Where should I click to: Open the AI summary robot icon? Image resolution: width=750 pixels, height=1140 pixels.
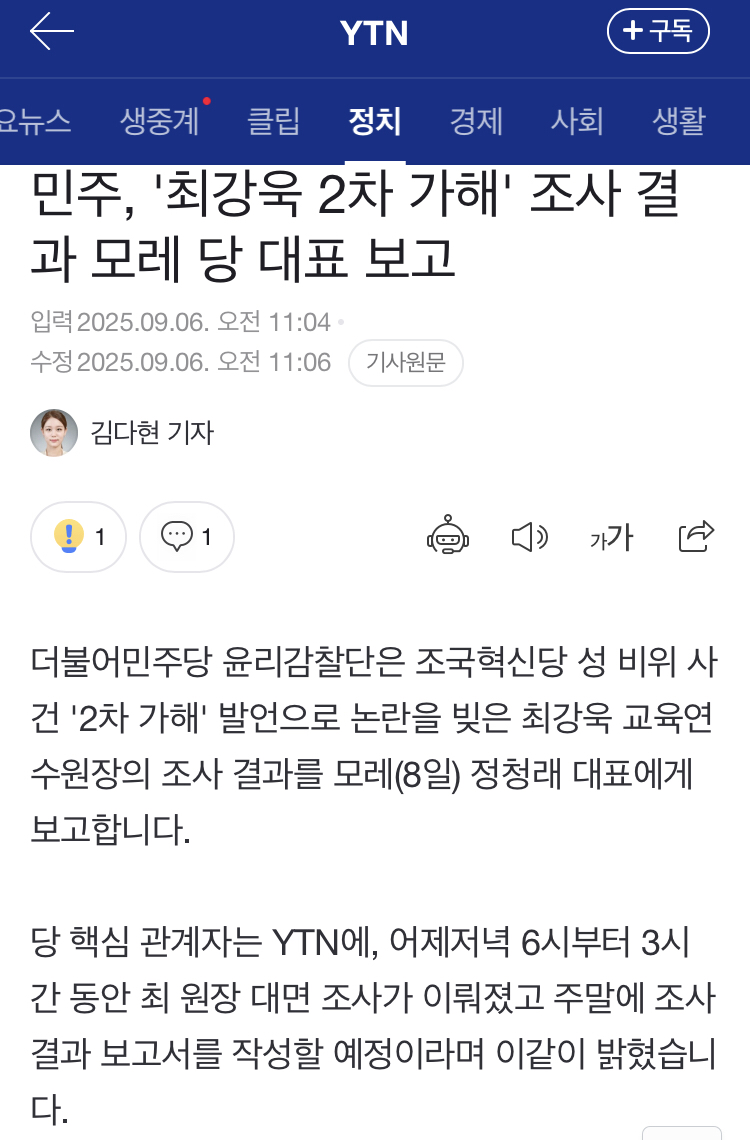[x=448, y=537]
